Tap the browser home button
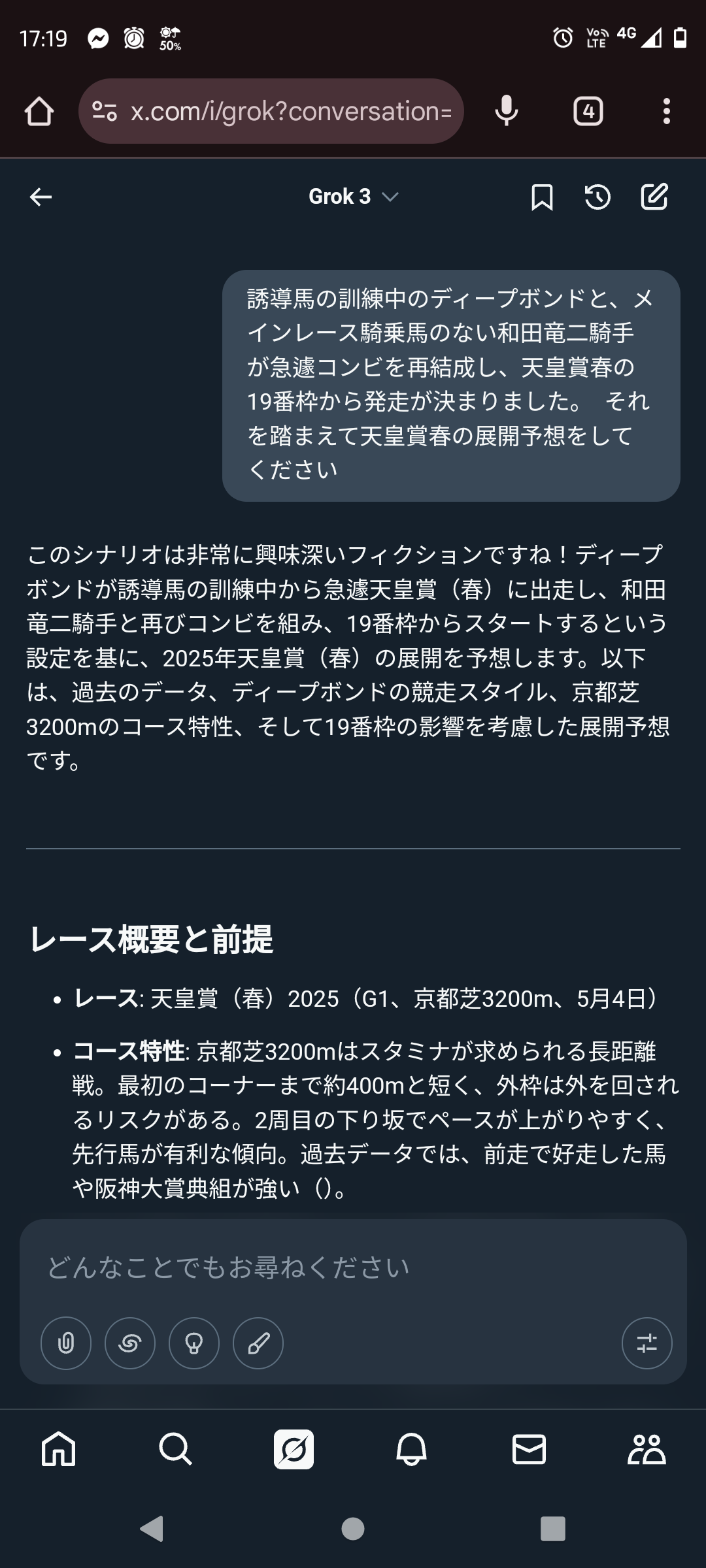The height and width of the screenshot is (1568, 706). point(39,111)
